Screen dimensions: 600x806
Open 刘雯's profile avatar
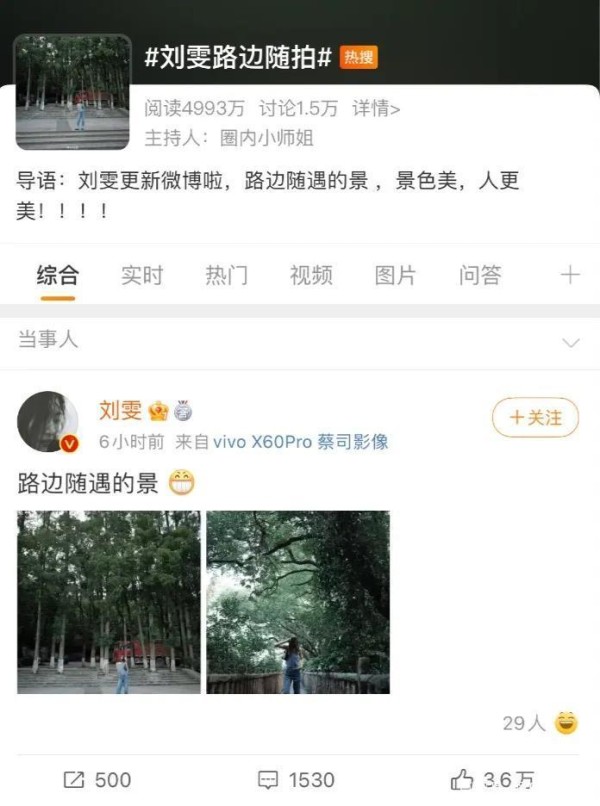(x=48, y=421)
